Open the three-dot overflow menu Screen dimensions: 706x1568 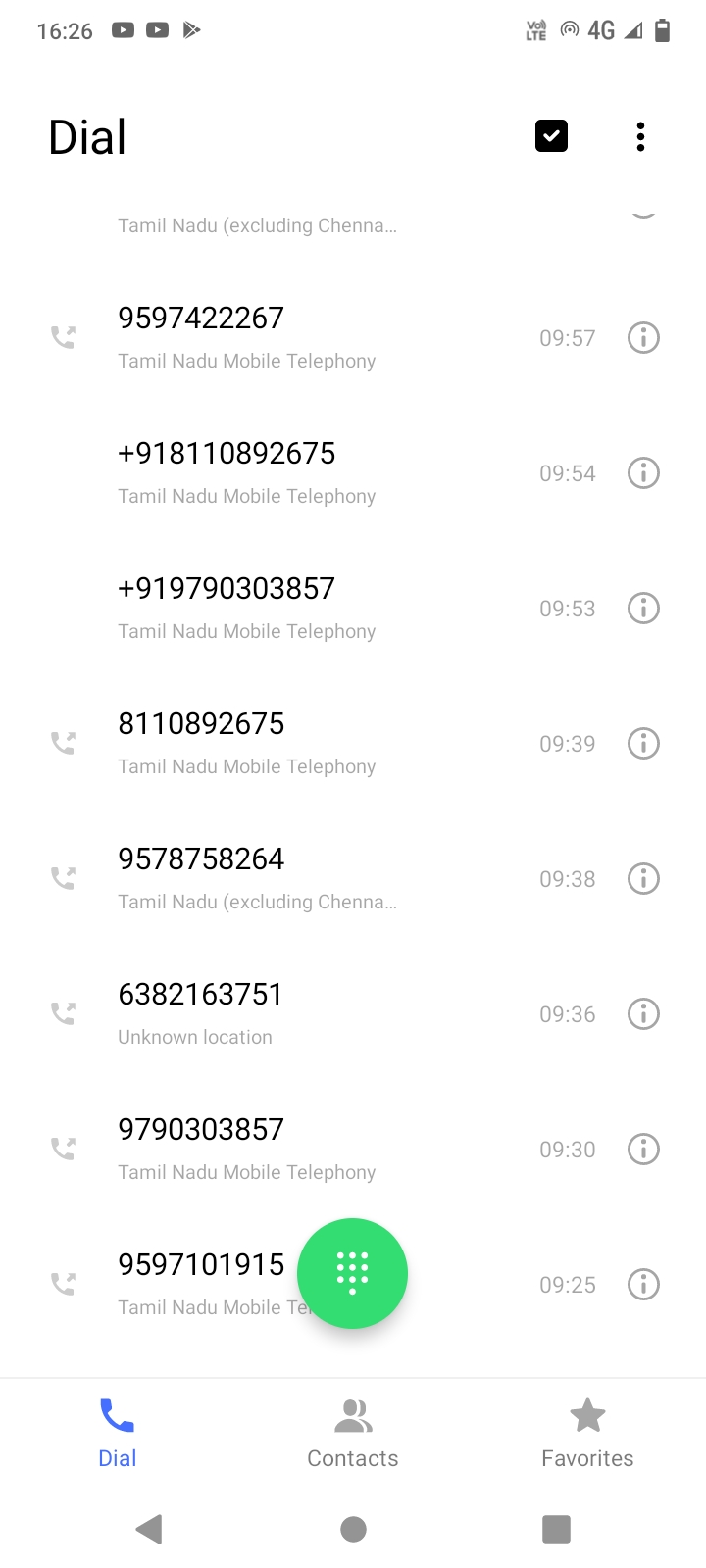(x=640, y=137)
